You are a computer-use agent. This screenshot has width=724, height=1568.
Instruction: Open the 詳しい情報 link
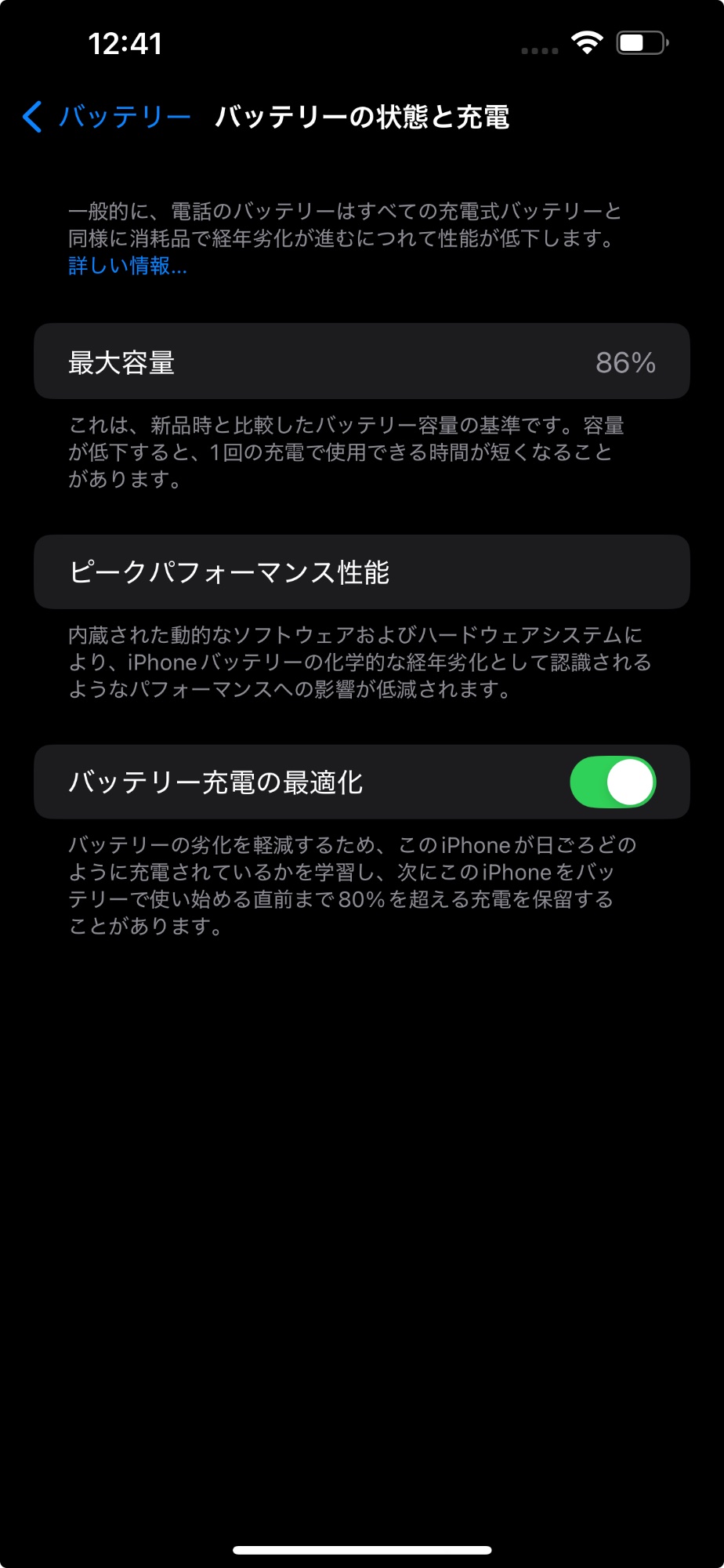127,266
